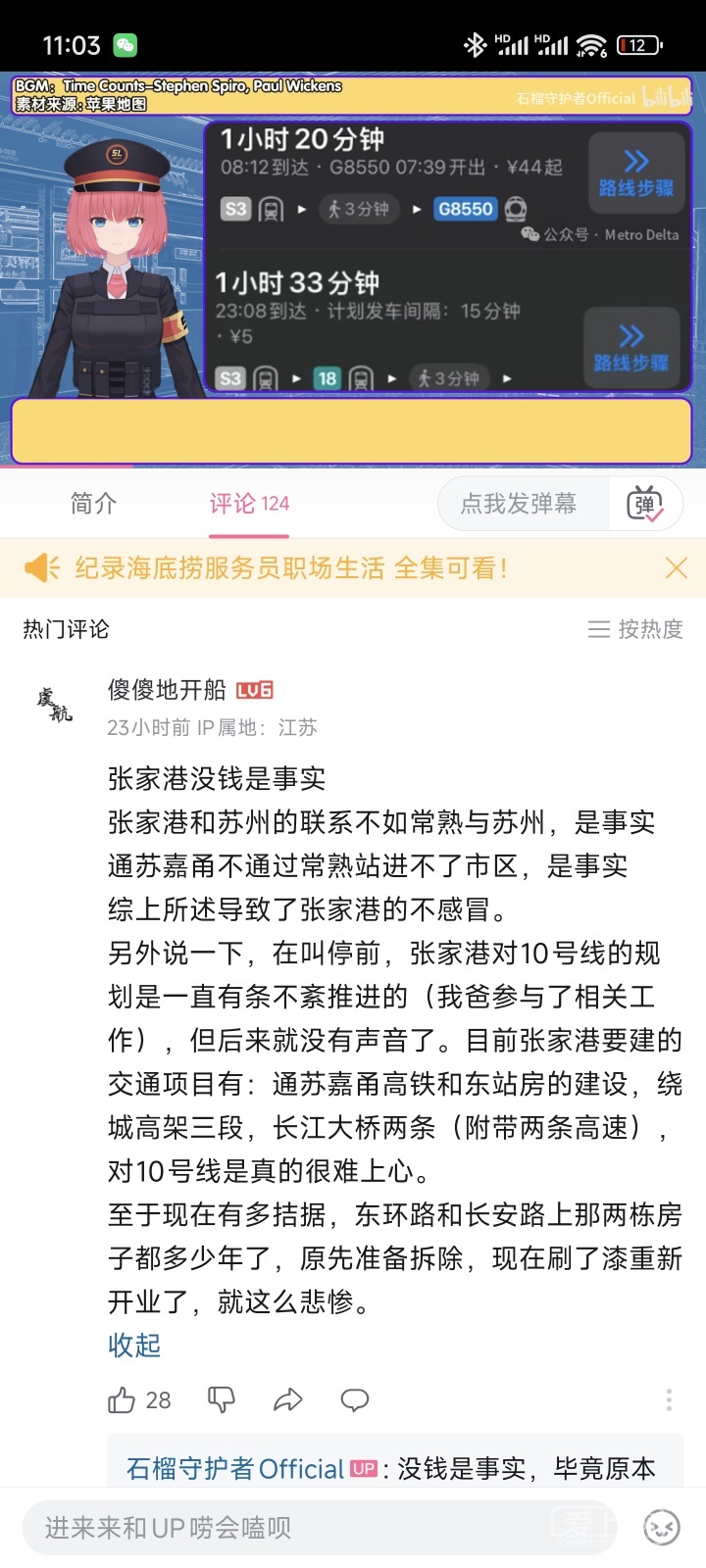Viewport: 706px width, 1568px height.
Task: Open 傻傻地开船's profile avatar
Action: (55, 705)
